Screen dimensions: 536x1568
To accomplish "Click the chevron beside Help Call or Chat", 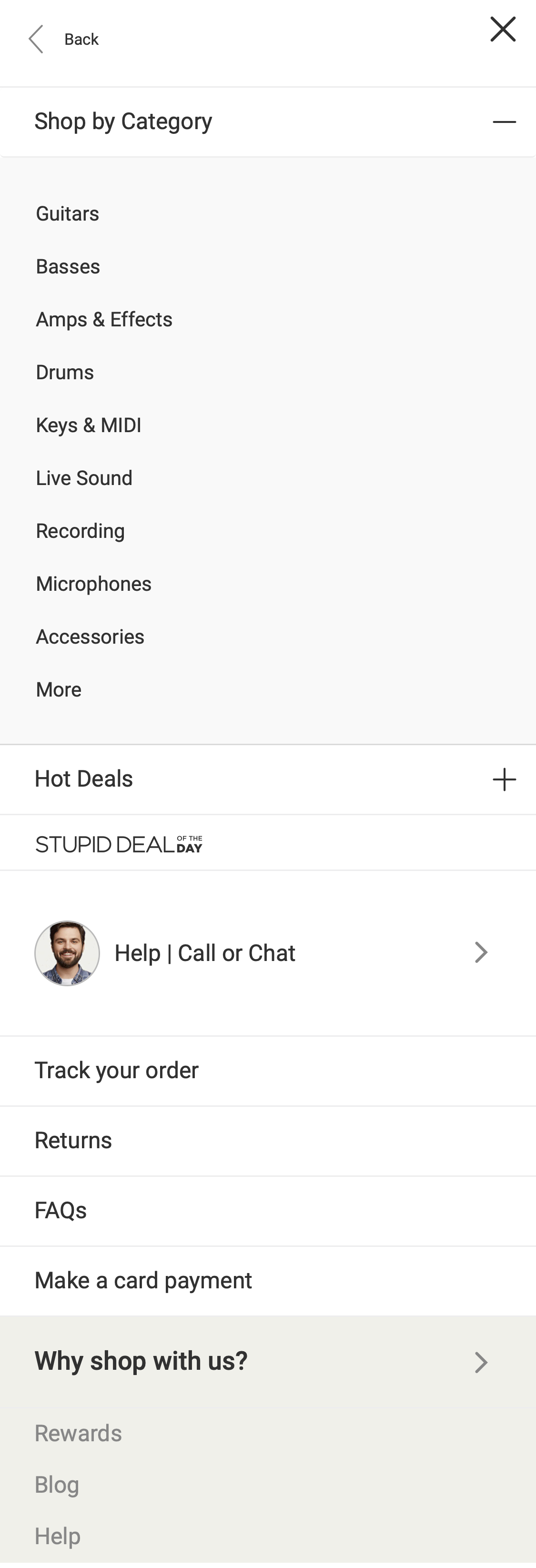I will tap(481, 952).
